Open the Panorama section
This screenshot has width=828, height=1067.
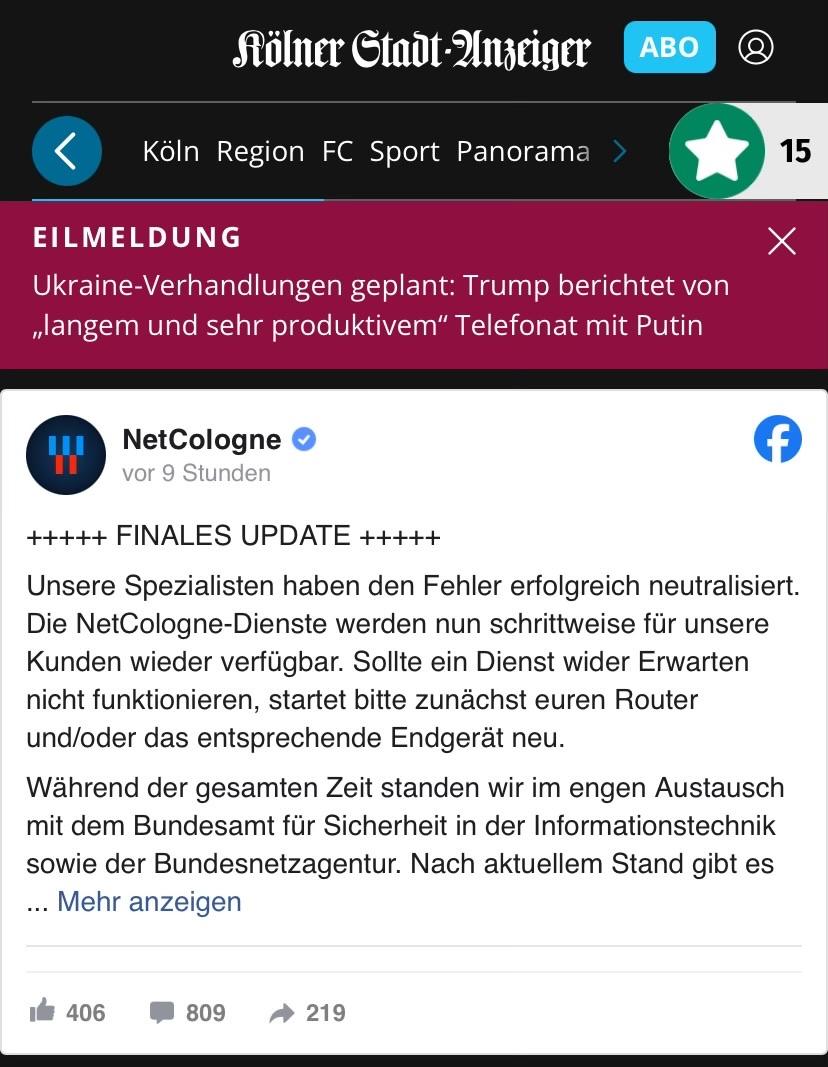tap(522, 152)
